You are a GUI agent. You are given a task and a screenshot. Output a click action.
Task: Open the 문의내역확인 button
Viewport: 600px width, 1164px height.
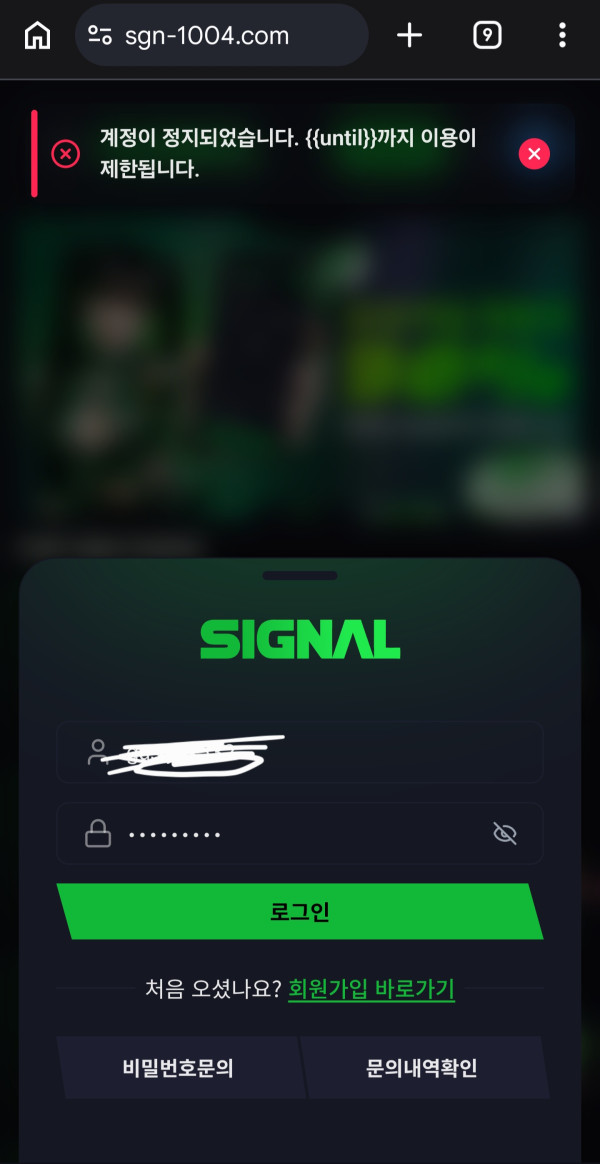pyautogui.click(x=422, y=1068)
